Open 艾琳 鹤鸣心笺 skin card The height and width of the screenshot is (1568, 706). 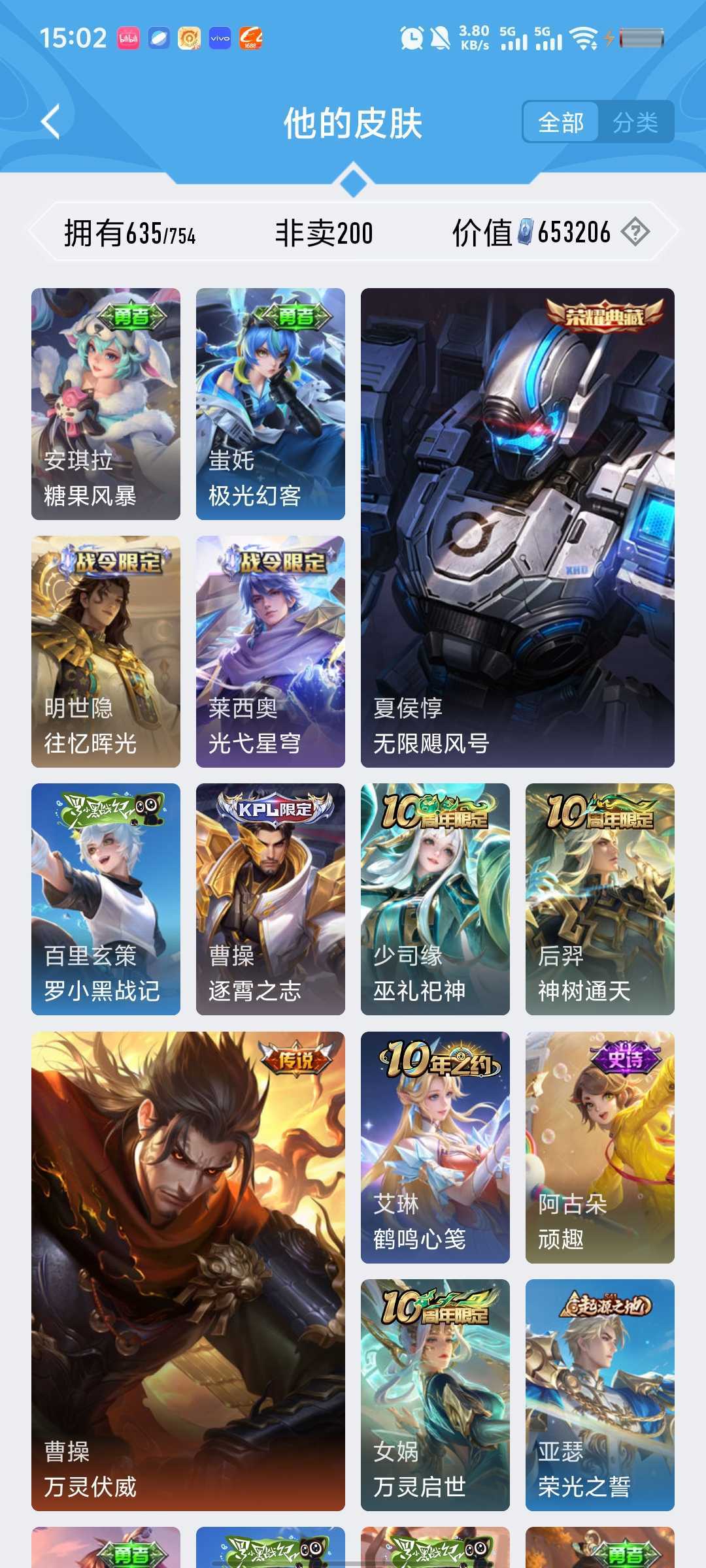435,1147
